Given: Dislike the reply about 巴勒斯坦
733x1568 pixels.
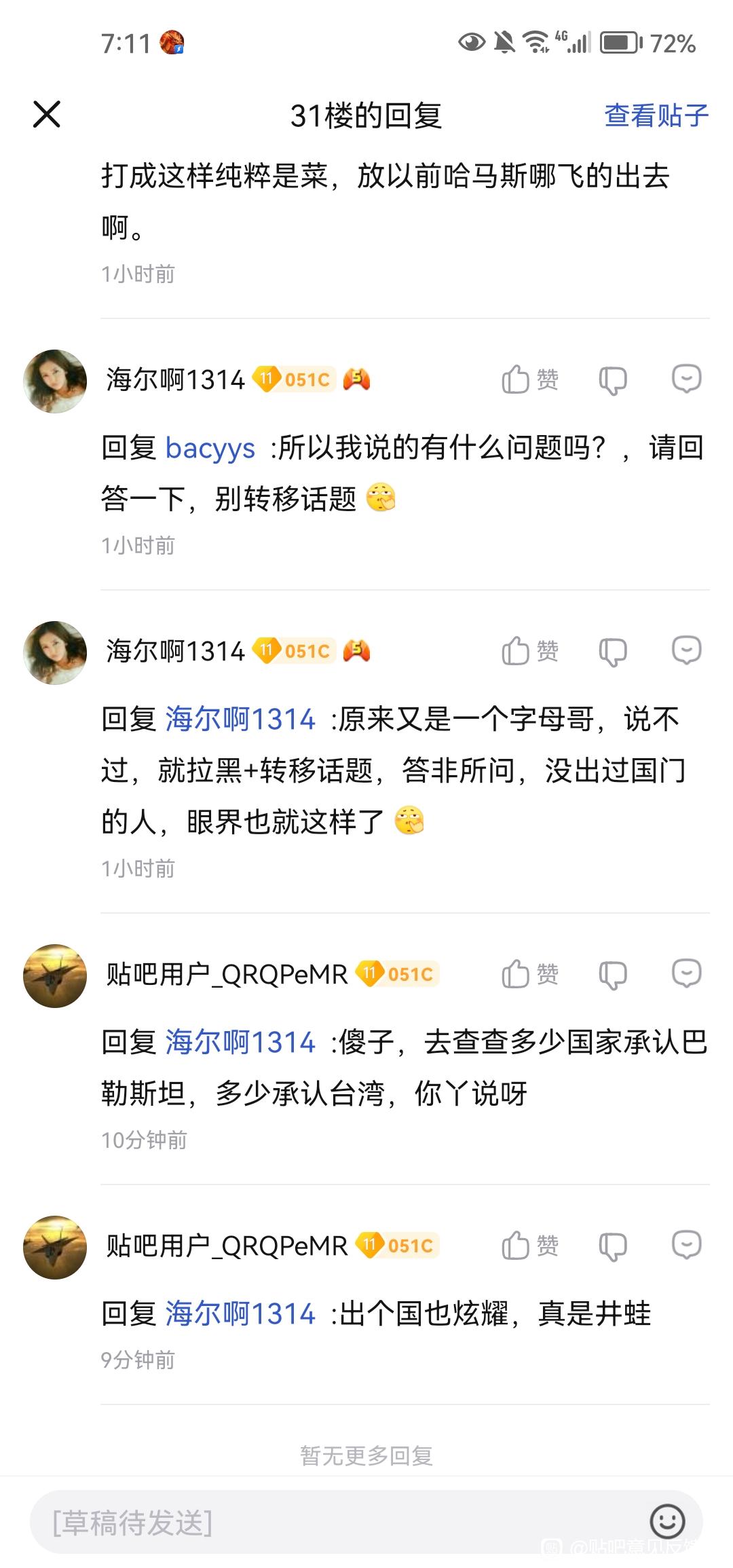Looking at the screenshot, I should click(612, 975).
